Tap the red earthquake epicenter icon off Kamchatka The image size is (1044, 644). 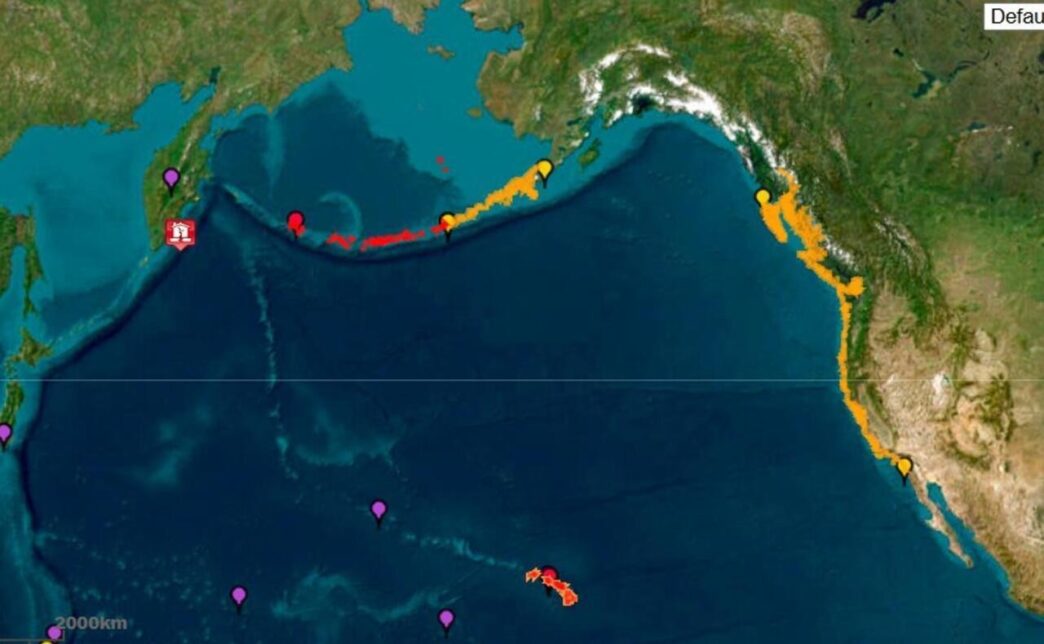coord(180,233)
